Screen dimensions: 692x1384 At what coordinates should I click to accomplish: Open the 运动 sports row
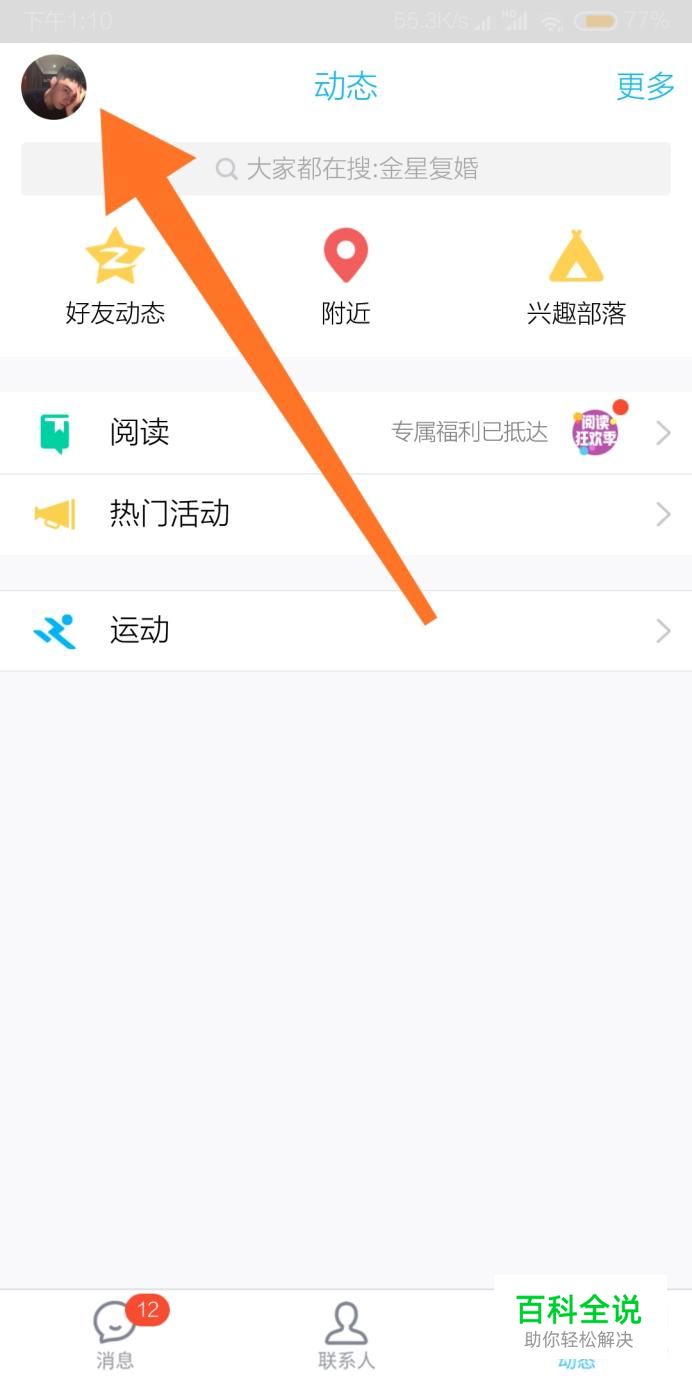coord(346,631)
